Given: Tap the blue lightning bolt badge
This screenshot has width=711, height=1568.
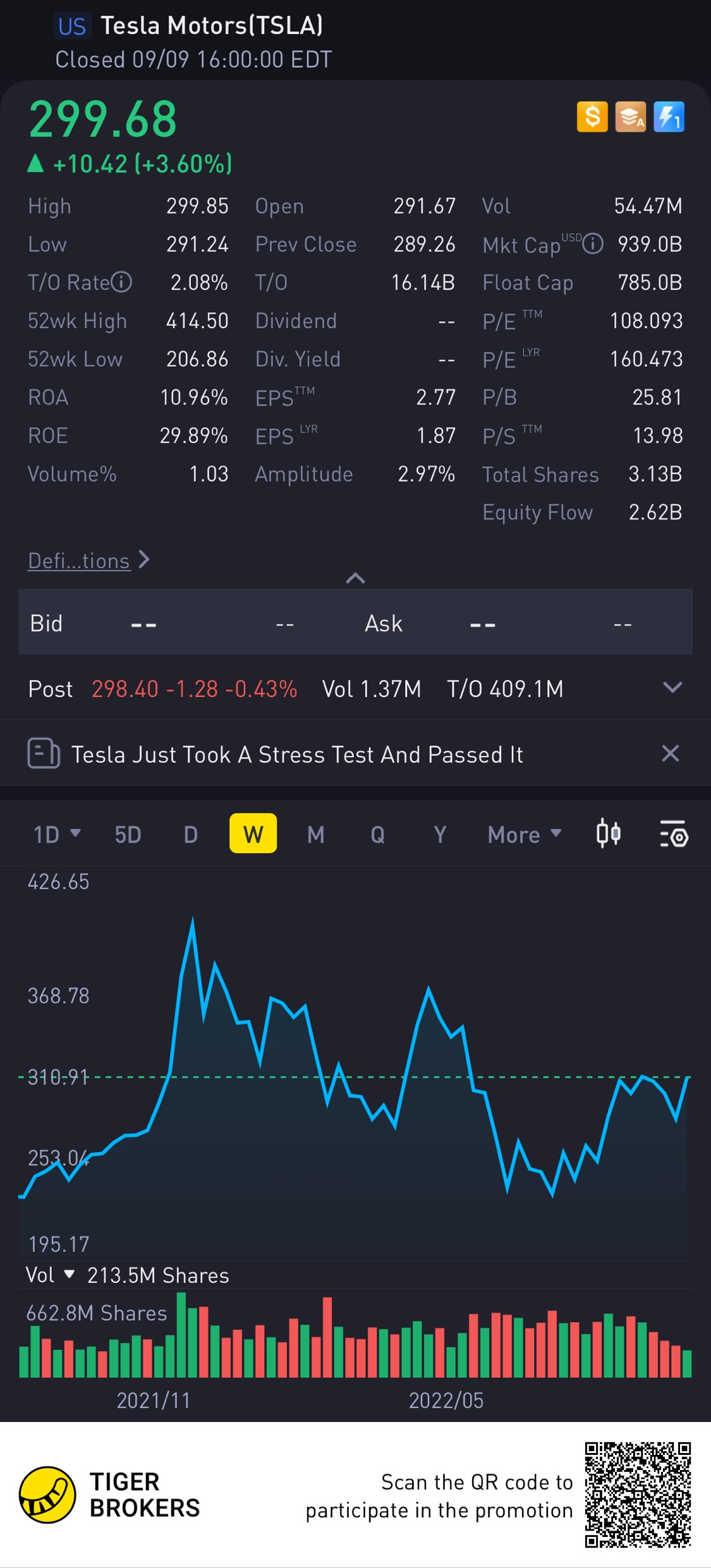Looking at the screenshot, I should (x=669, y=117).
